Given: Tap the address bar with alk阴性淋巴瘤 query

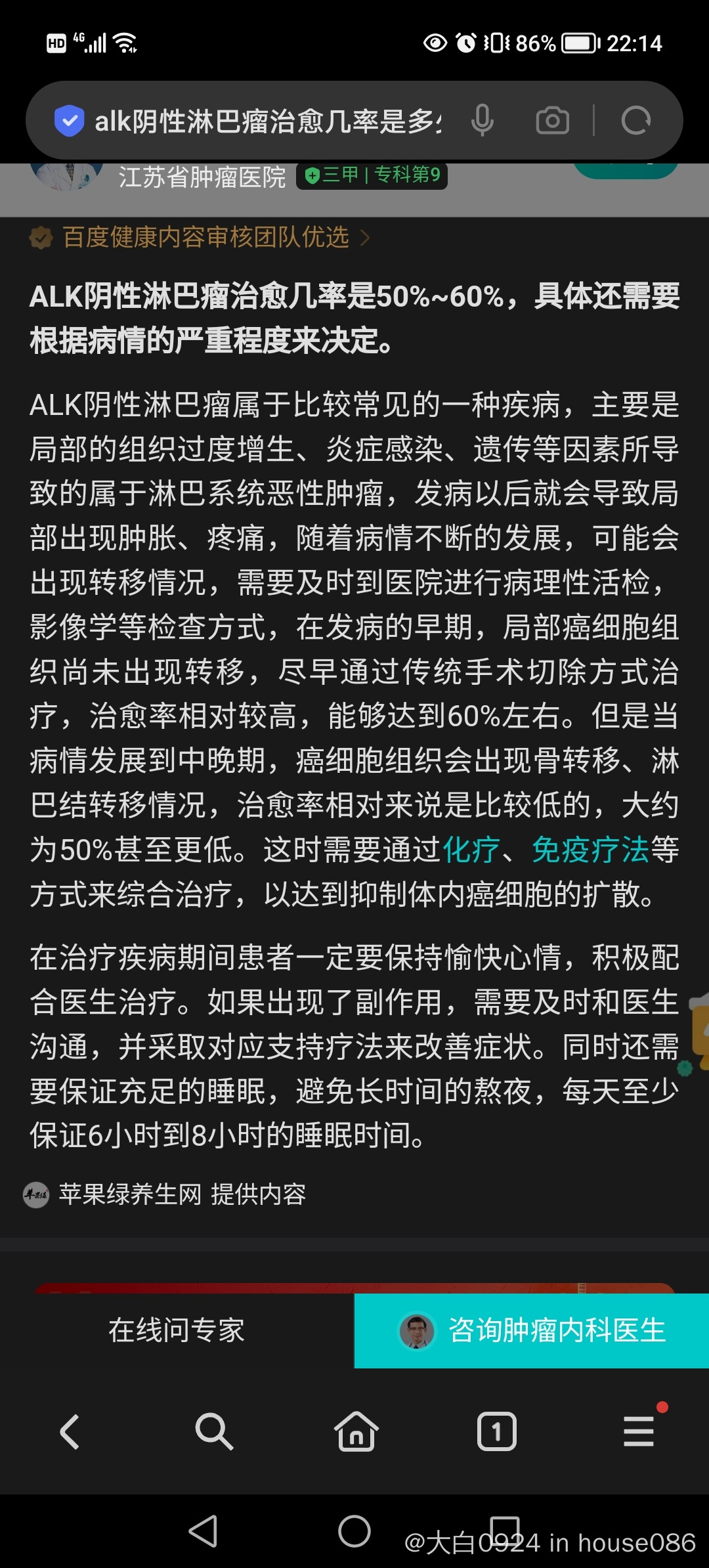Looking at the screenshot, I should [269, 121].
